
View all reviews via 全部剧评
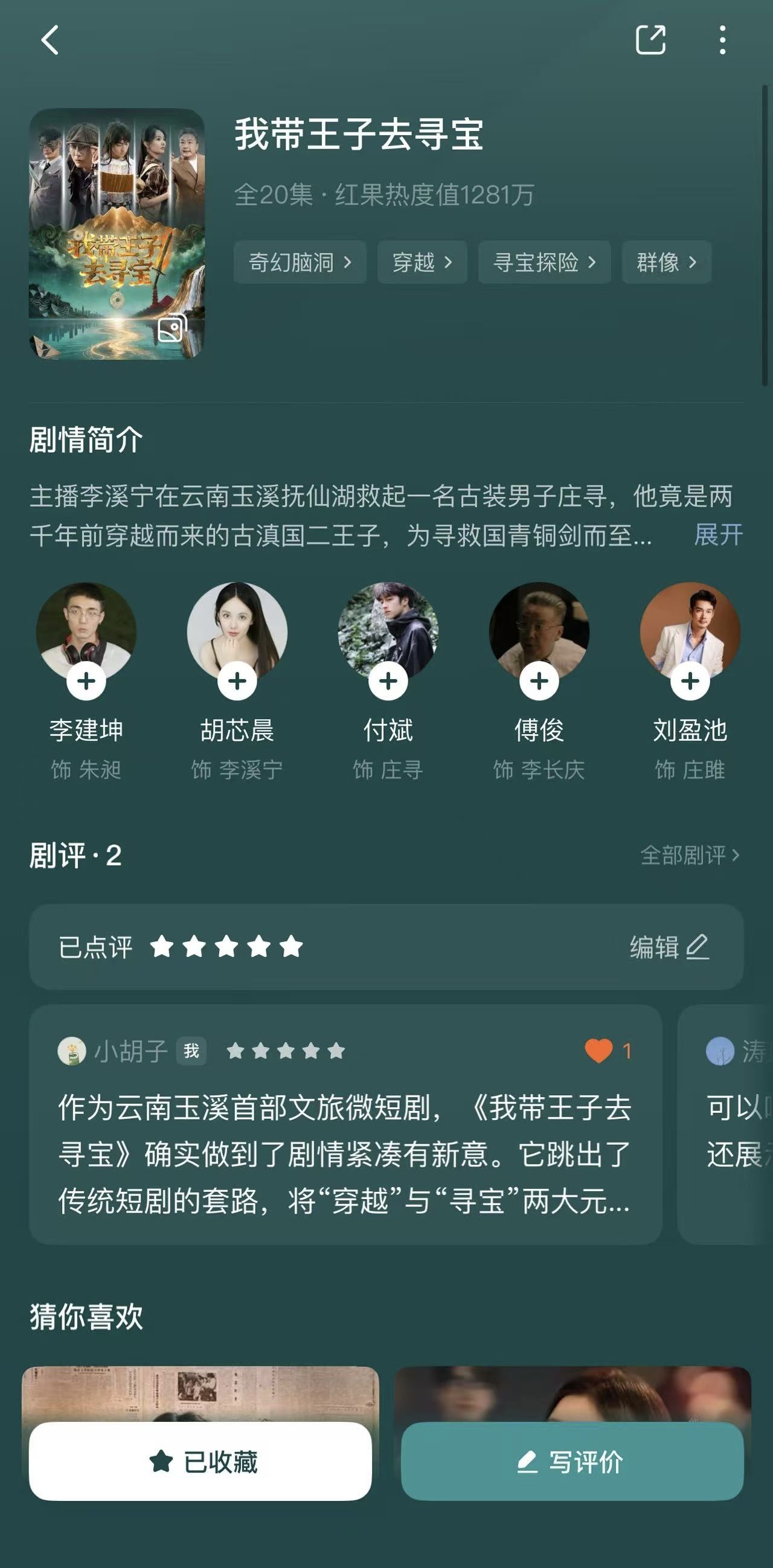point(690,855)
